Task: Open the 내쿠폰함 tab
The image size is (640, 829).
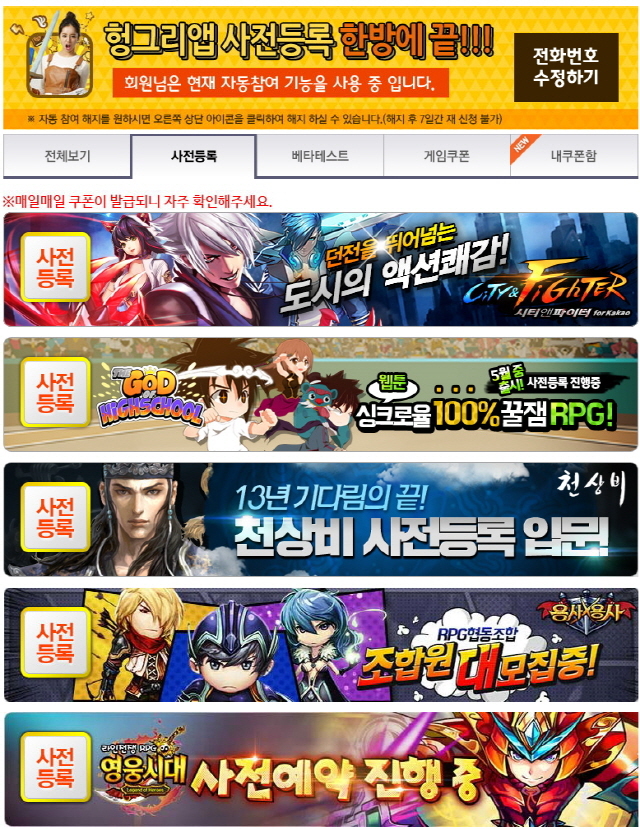Action: [x=574, y=156]
